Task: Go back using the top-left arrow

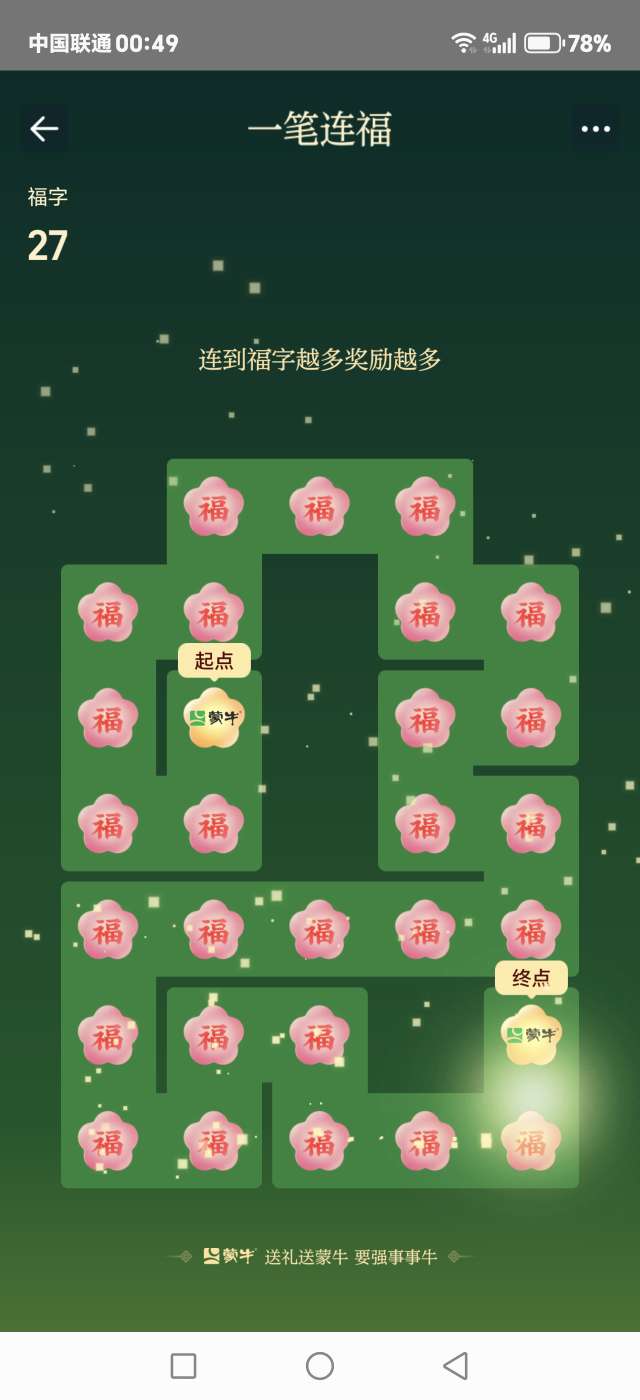Action: click(44, 129)
